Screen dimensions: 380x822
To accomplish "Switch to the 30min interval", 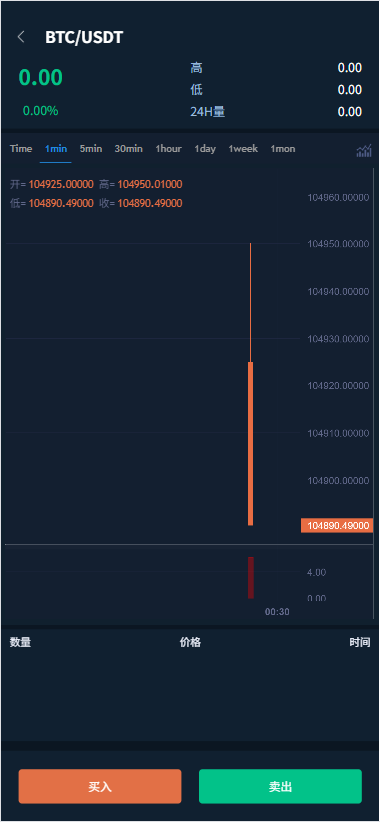I will (128, 149).
